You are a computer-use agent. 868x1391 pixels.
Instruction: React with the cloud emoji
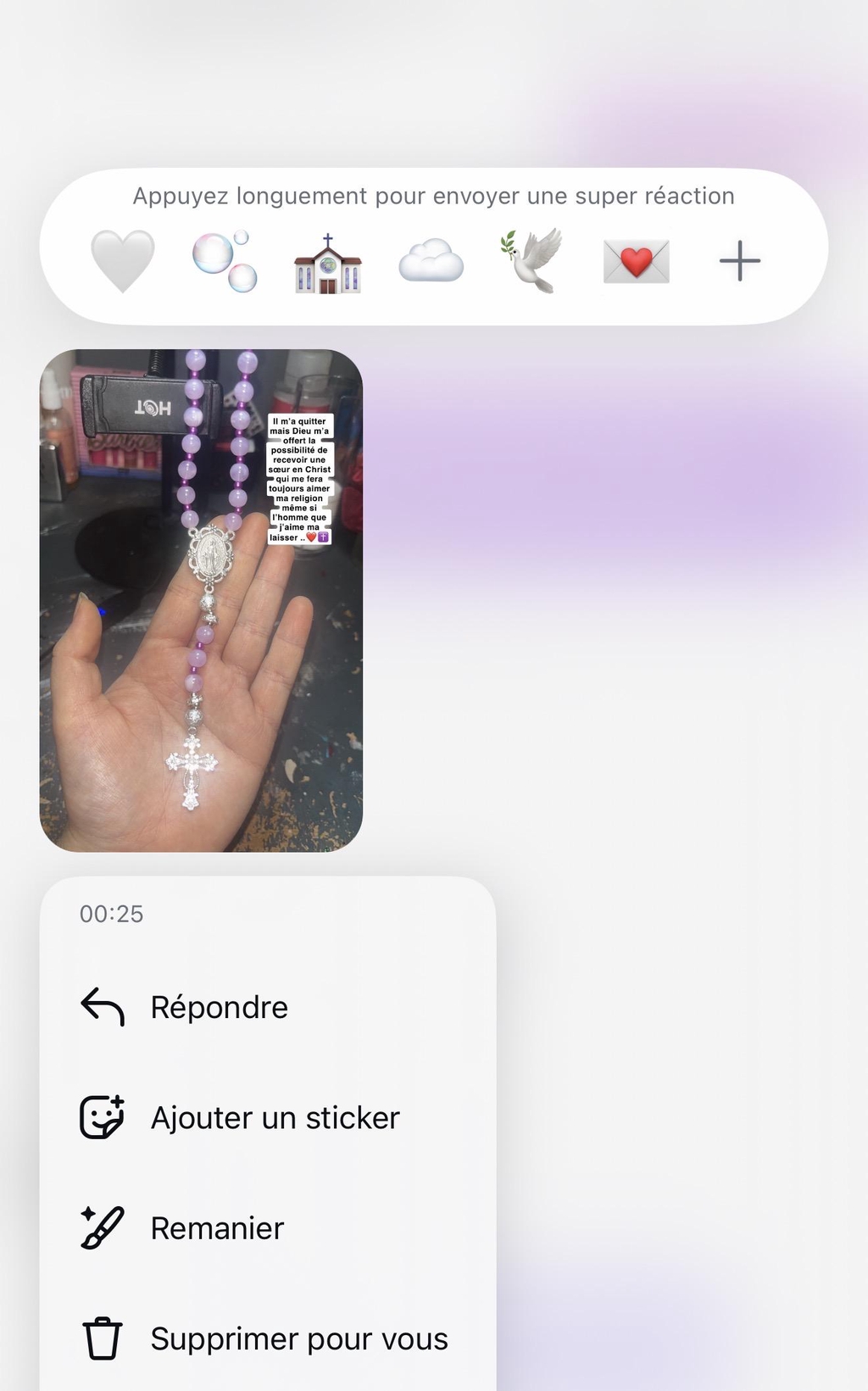[431, 260]
